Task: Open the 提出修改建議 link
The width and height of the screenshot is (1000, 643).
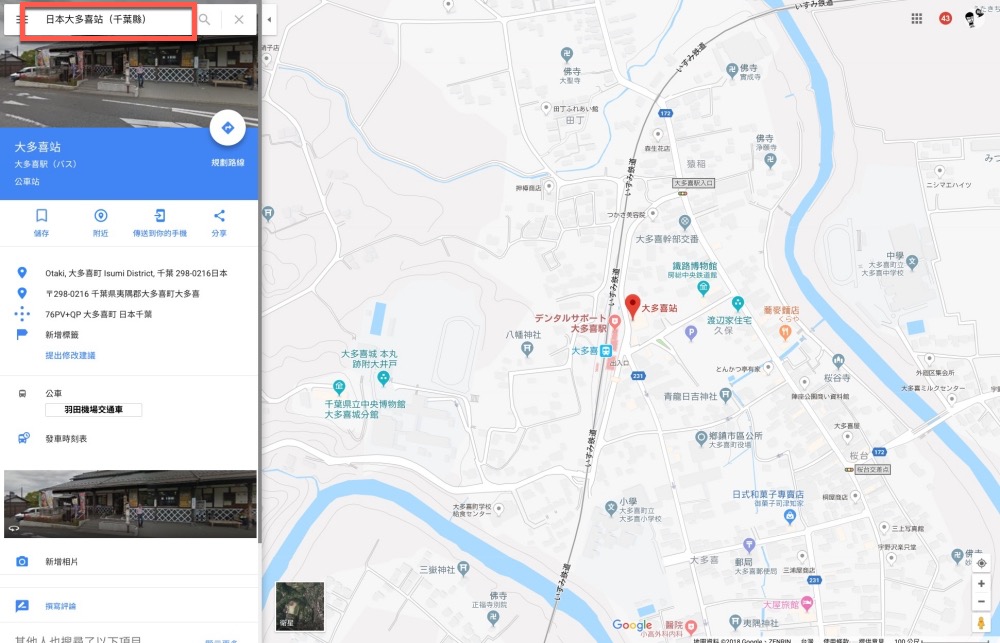Action: tap(70, 355)
